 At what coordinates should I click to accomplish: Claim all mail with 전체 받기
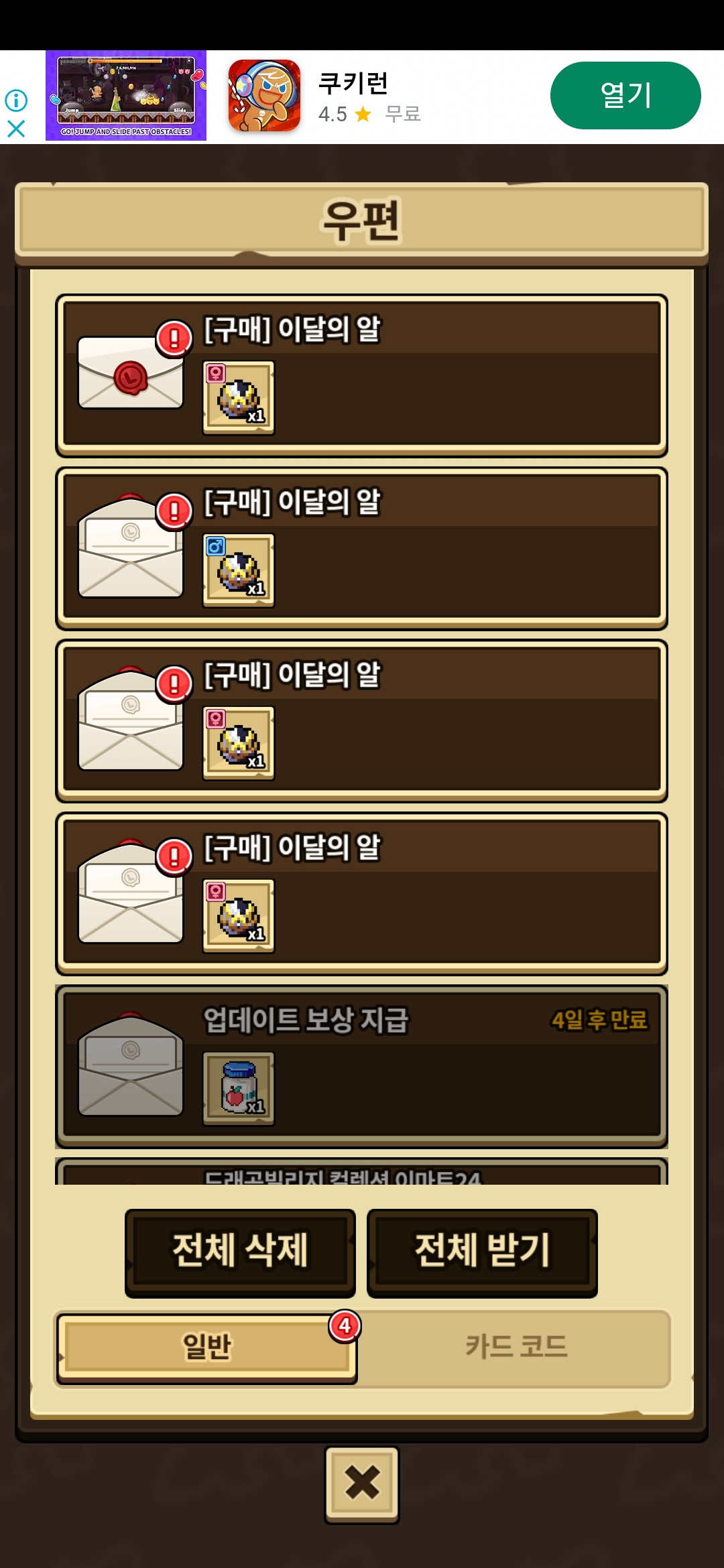tap(482, 1252)
